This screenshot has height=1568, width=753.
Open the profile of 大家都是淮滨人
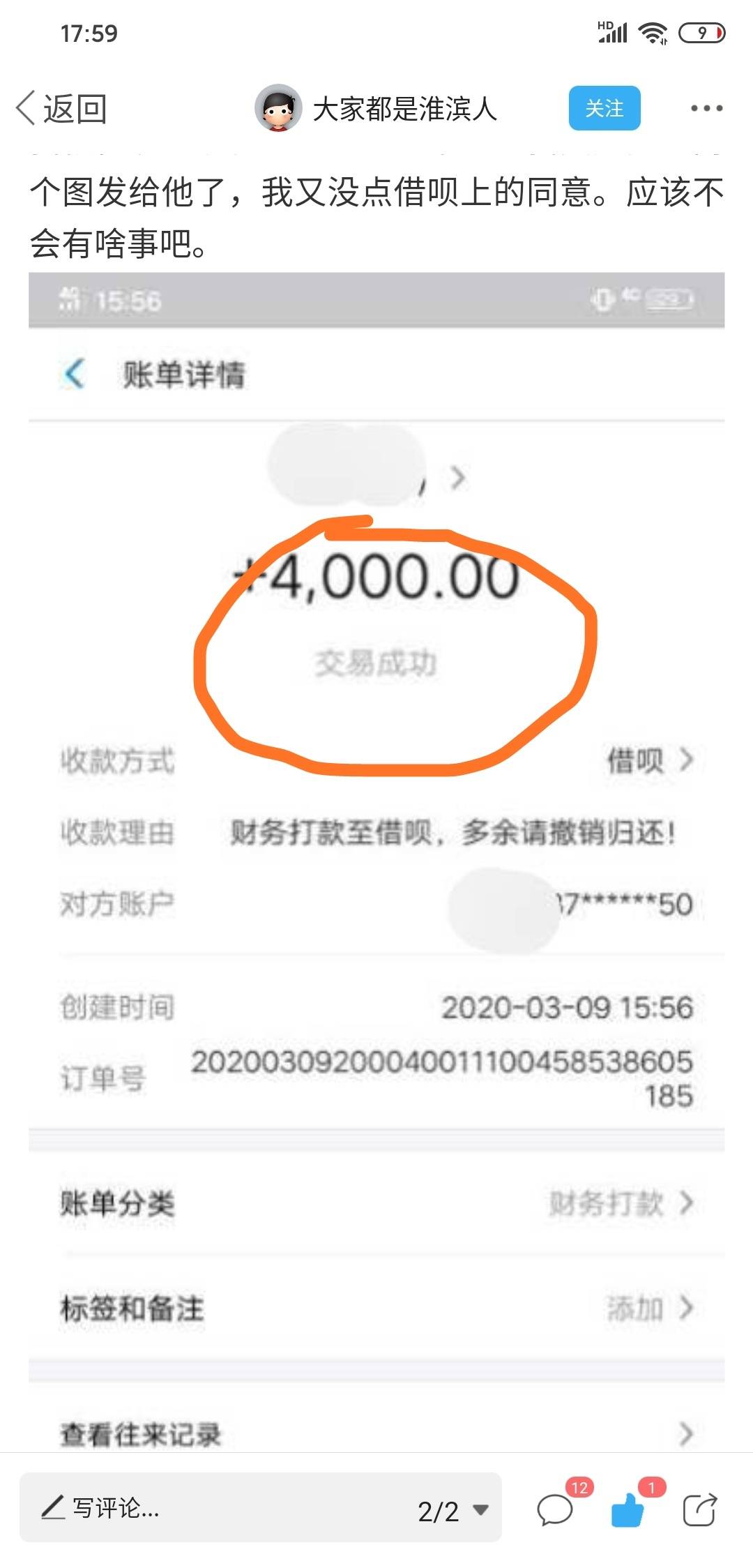pyautogui.click(x=376, y=109)
